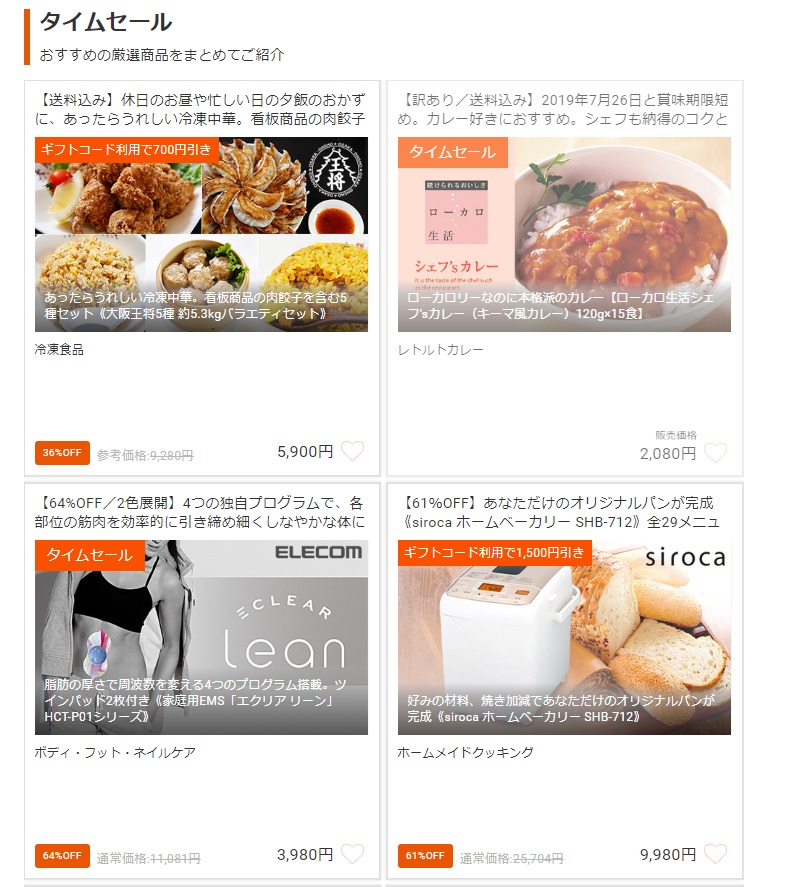Open the siroca ホームベーカリー SHB-712 card

(x=564, y=638)
